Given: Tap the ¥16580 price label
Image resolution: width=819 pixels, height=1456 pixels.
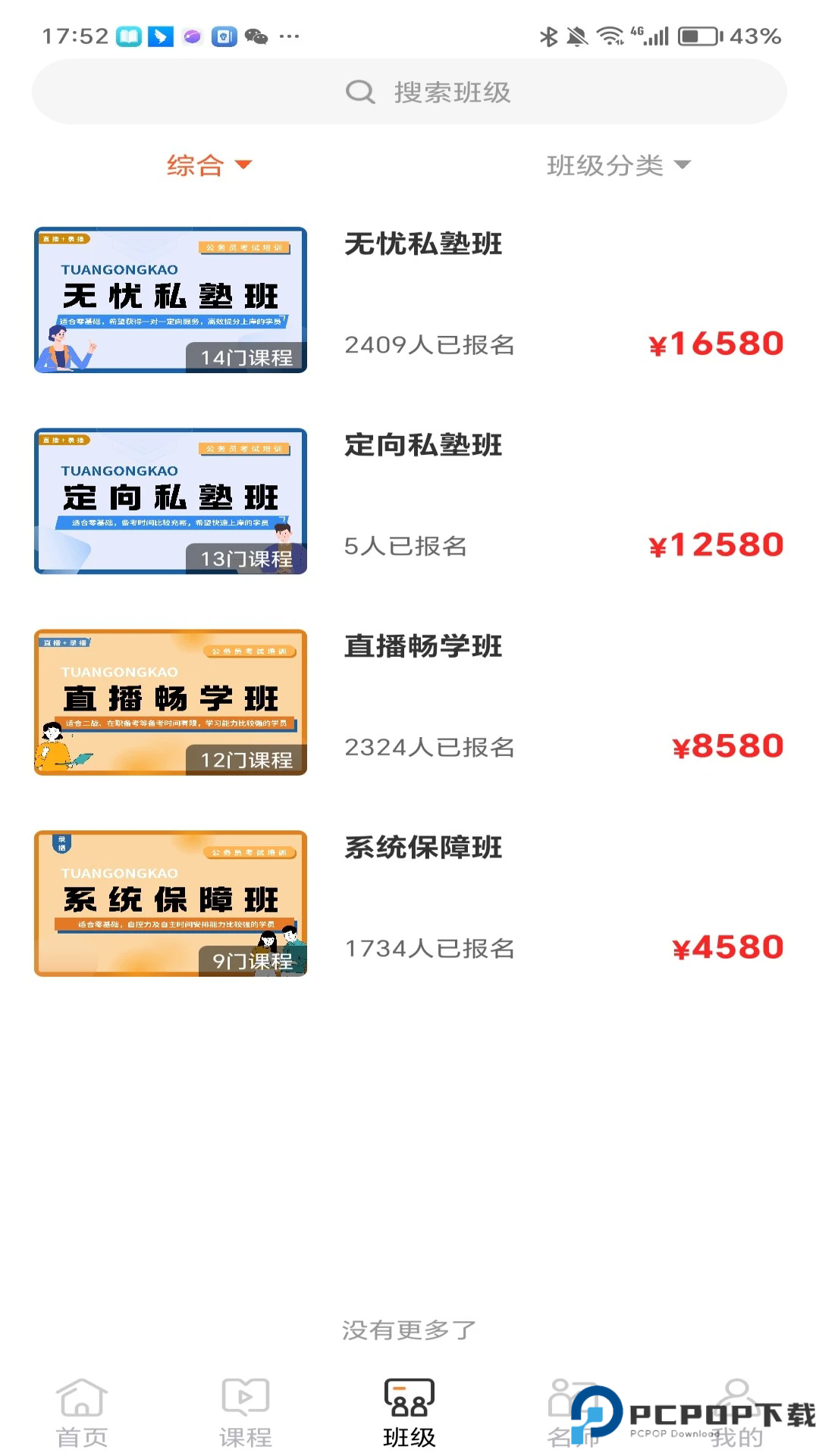Looking at the screenshot, I should [720, 344].
